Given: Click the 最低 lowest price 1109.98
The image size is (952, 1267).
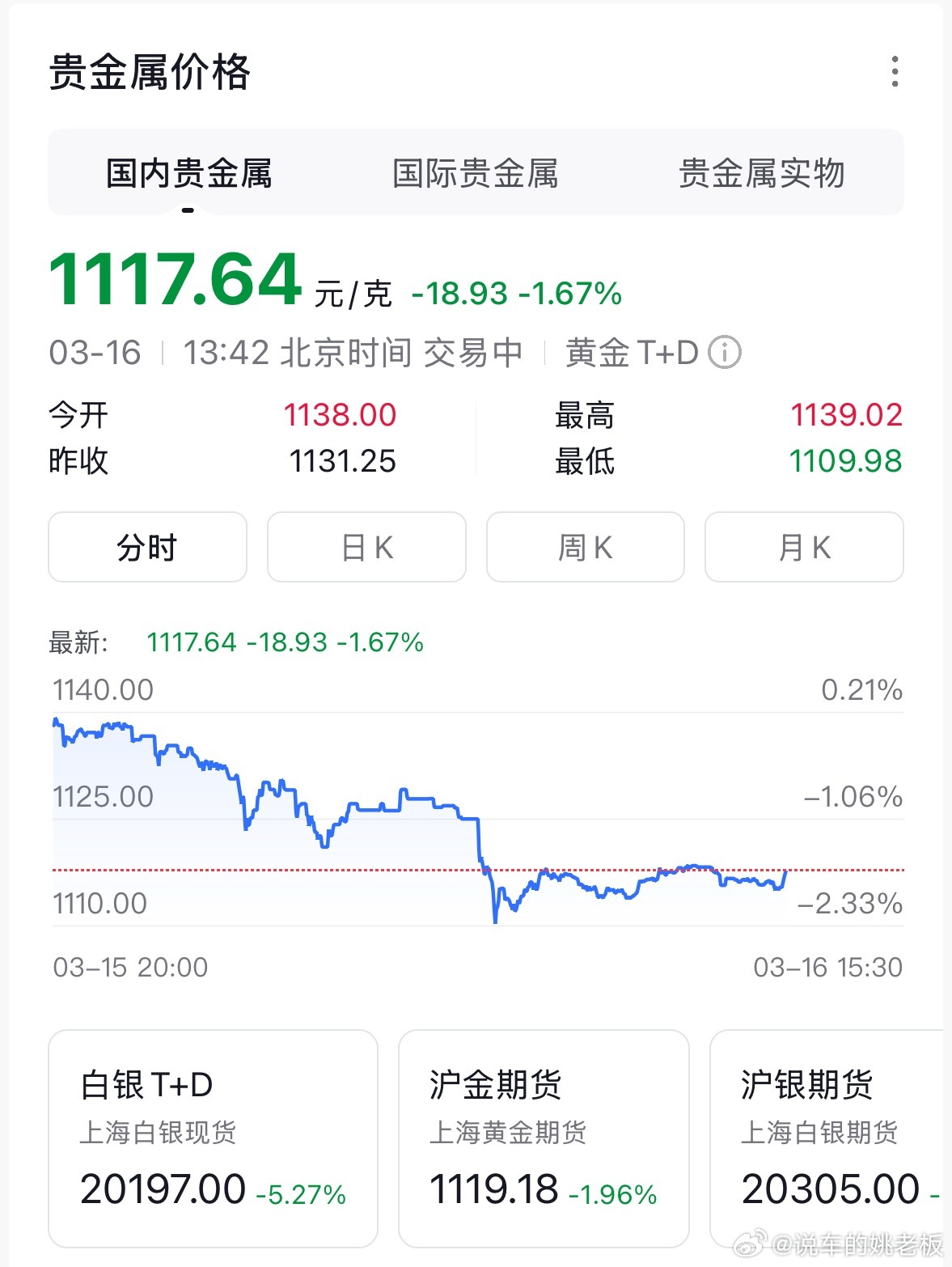Looking at the screenshot, I should pyautogui.click(x=846, y=461).
